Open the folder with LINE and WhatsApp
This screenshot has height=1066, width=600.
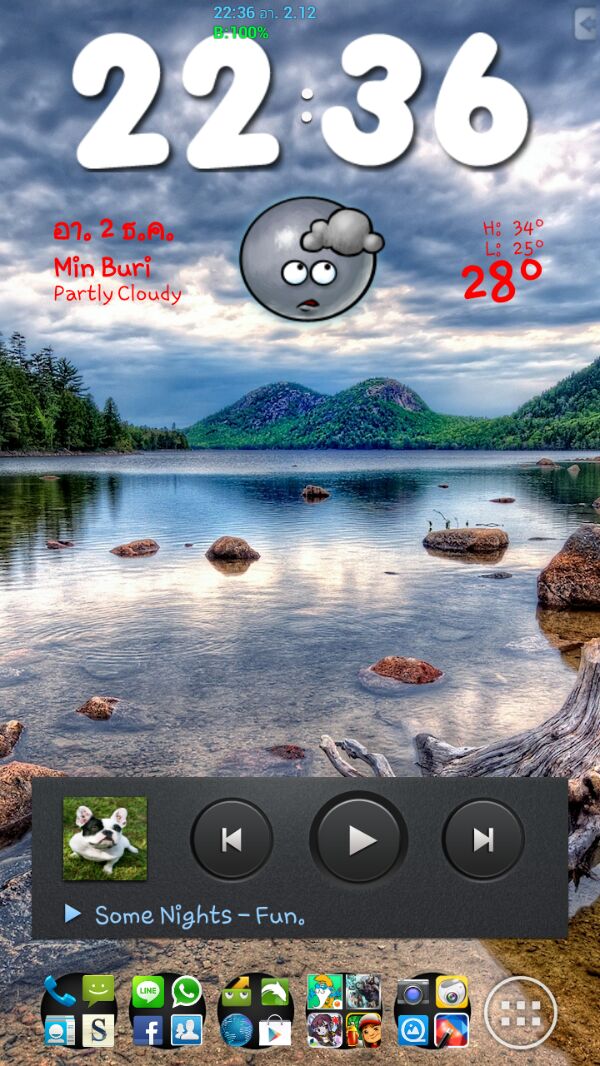(167, 1011)
